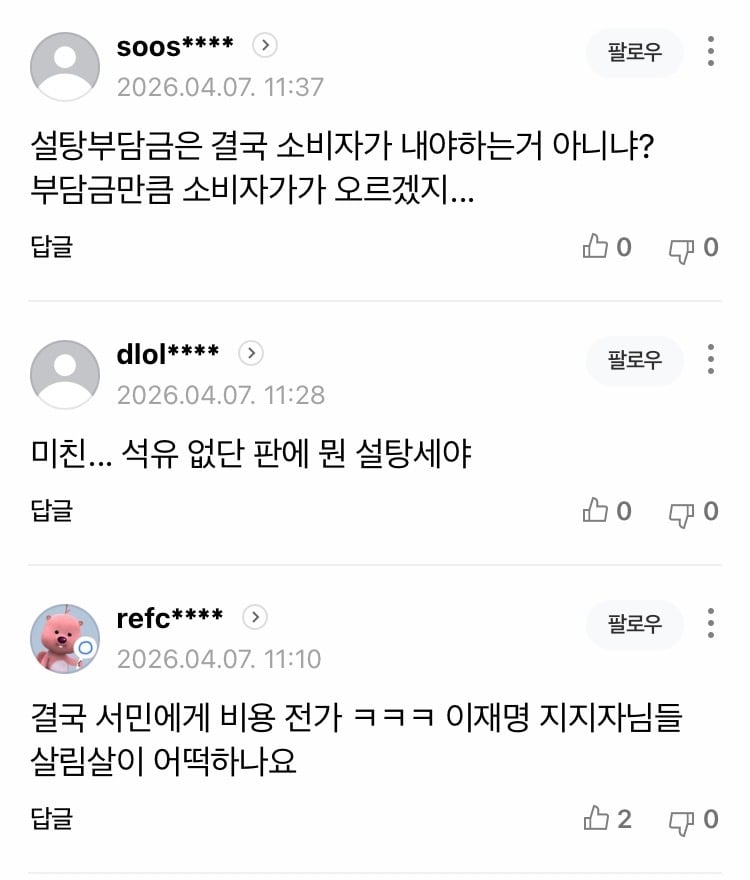Reply to dlol**** comment
The width and height of the screenshot is (750, 880).
51,511
